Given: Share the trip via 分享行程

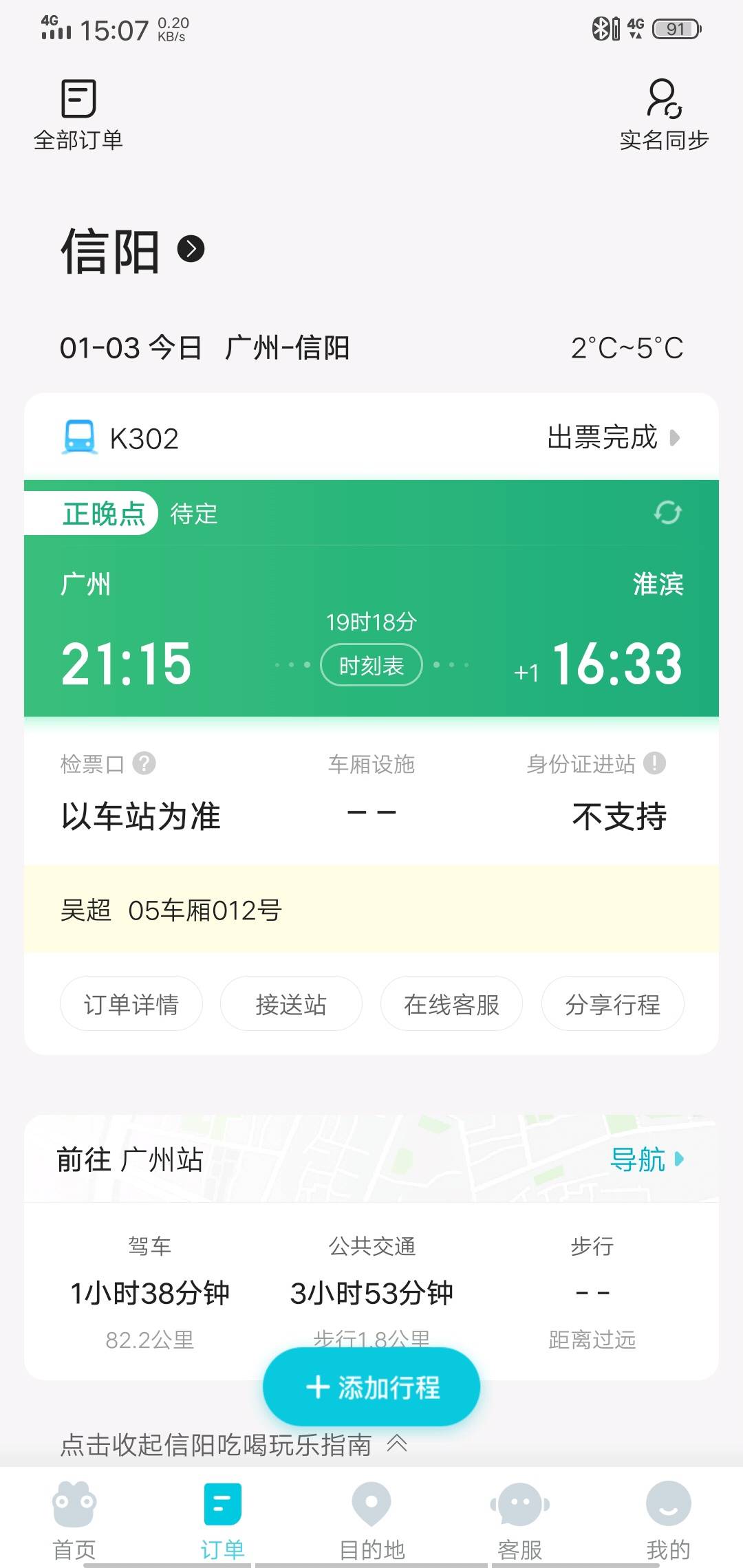Looking at the screenshot, I should (x=612, y=1004).
